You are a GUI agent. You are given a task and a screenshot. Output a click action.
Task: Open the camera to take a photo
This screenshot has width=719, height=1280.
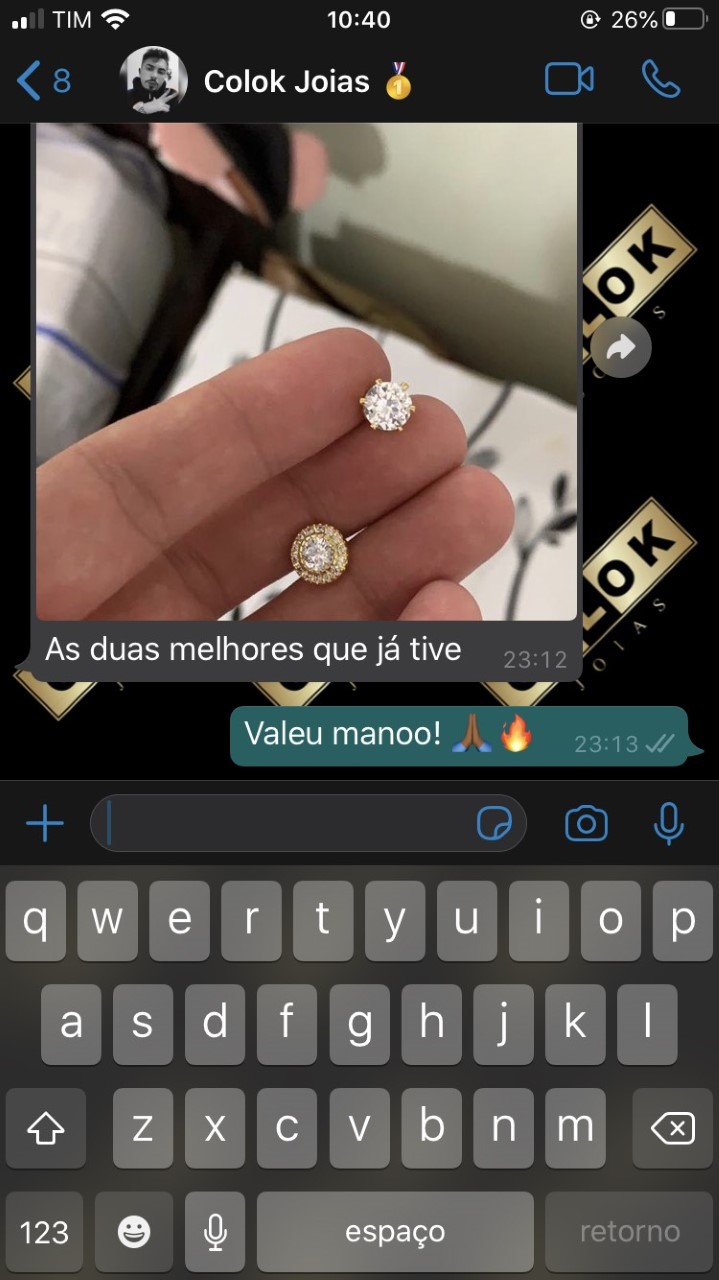point(586,824)
